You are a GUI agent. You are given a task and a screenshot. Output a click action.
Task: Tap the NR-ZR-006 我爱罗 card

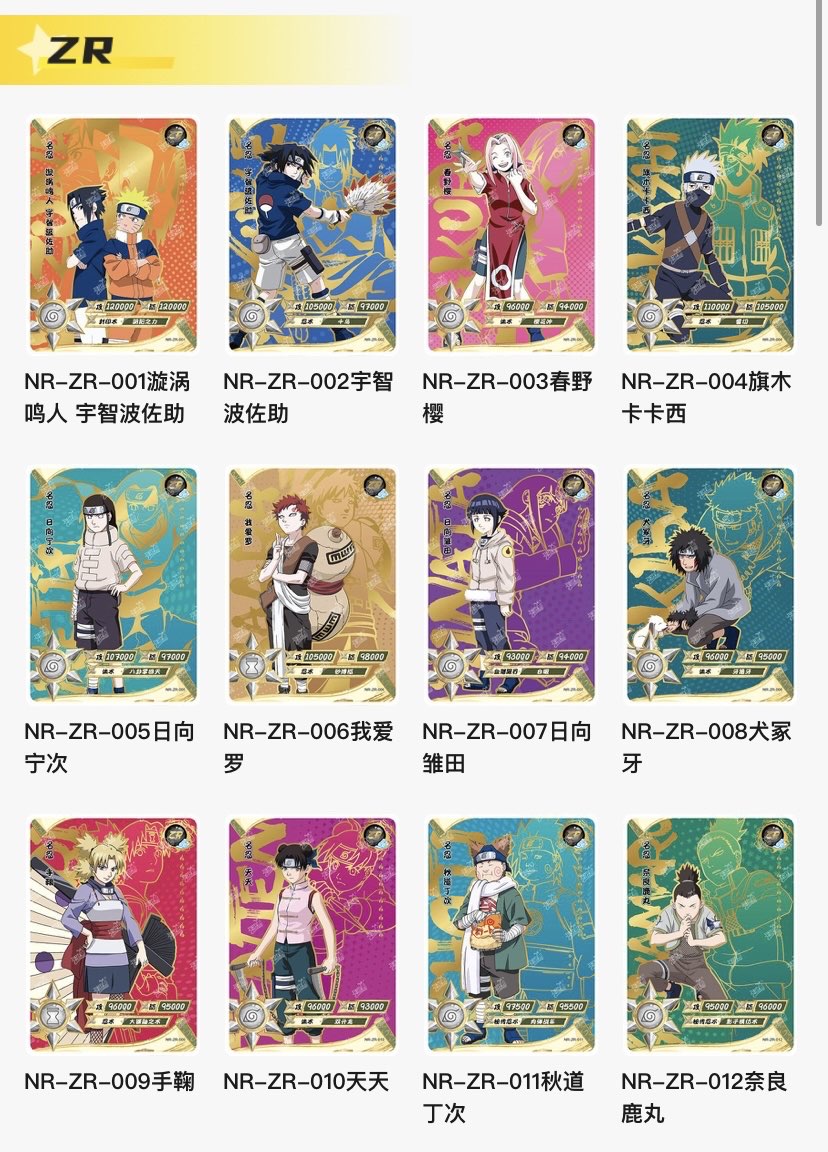(x=312, y=585)
